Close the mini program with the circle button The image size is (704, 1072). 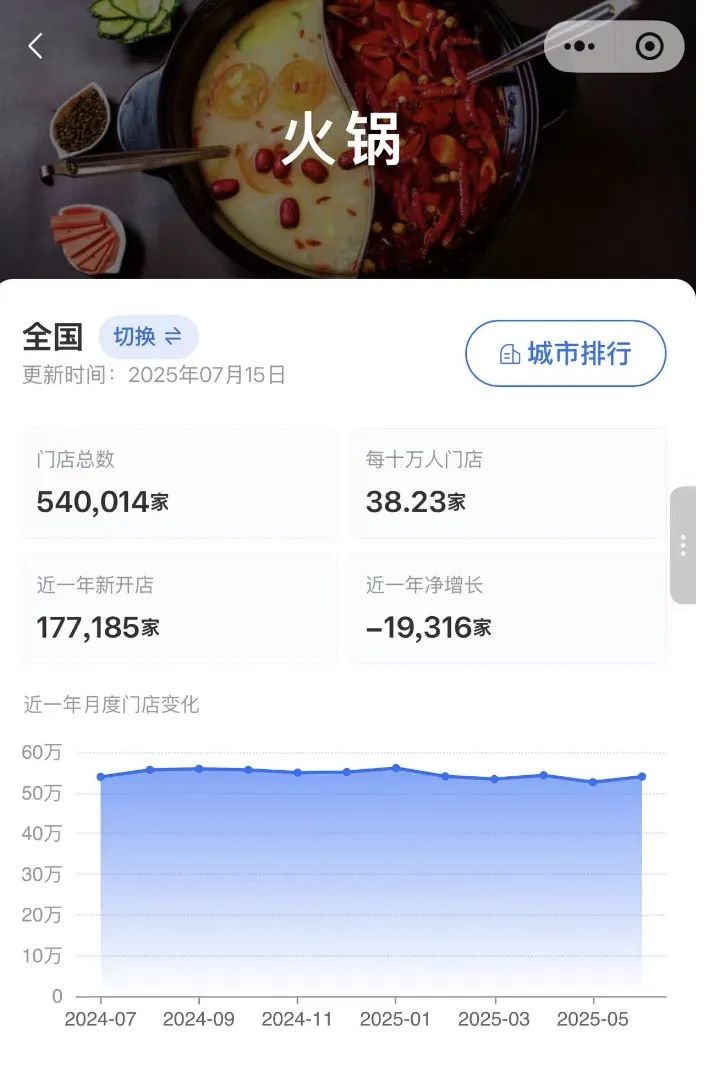[x=649, y=46]
